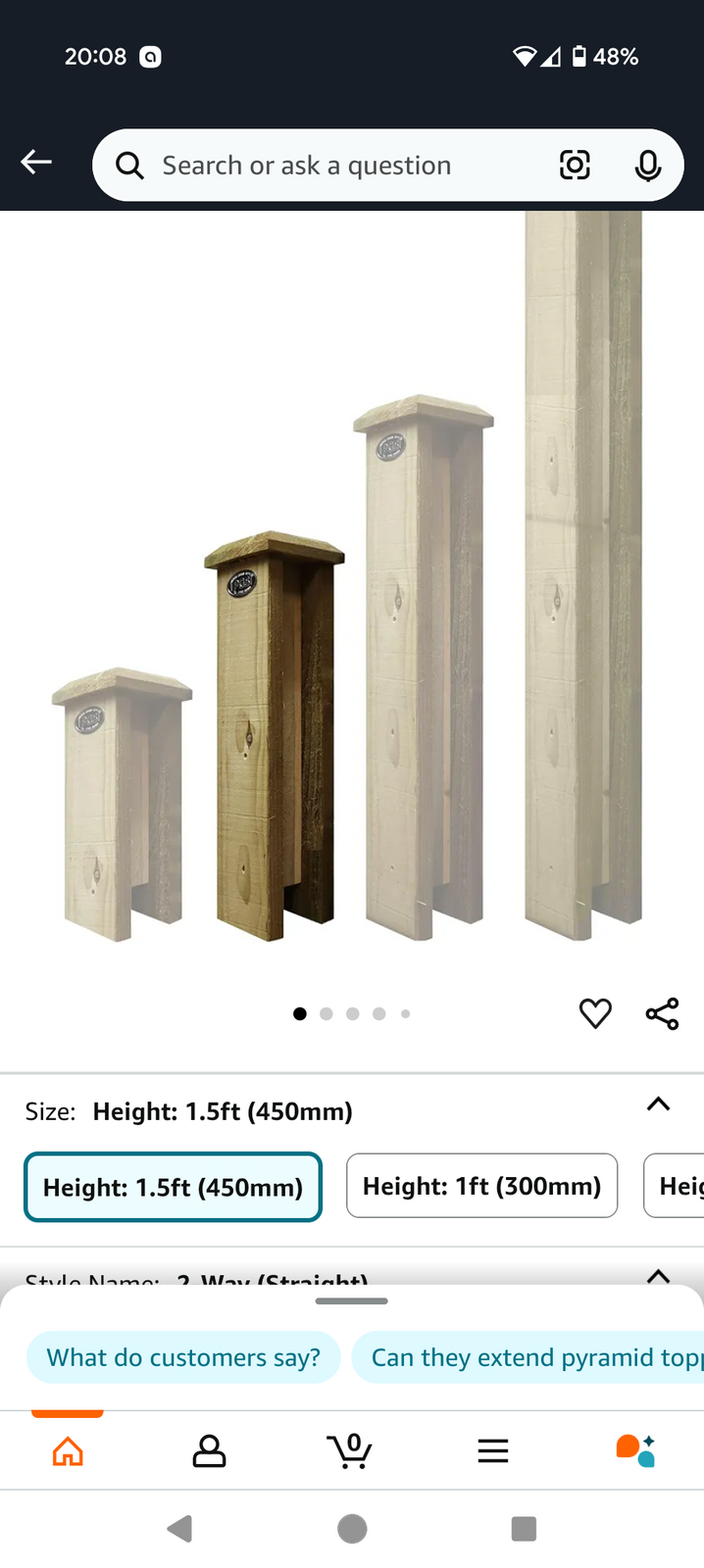Tap the search or ask a question field
Viewport: 704px width, 1568px height.
(x=333, y=166)
